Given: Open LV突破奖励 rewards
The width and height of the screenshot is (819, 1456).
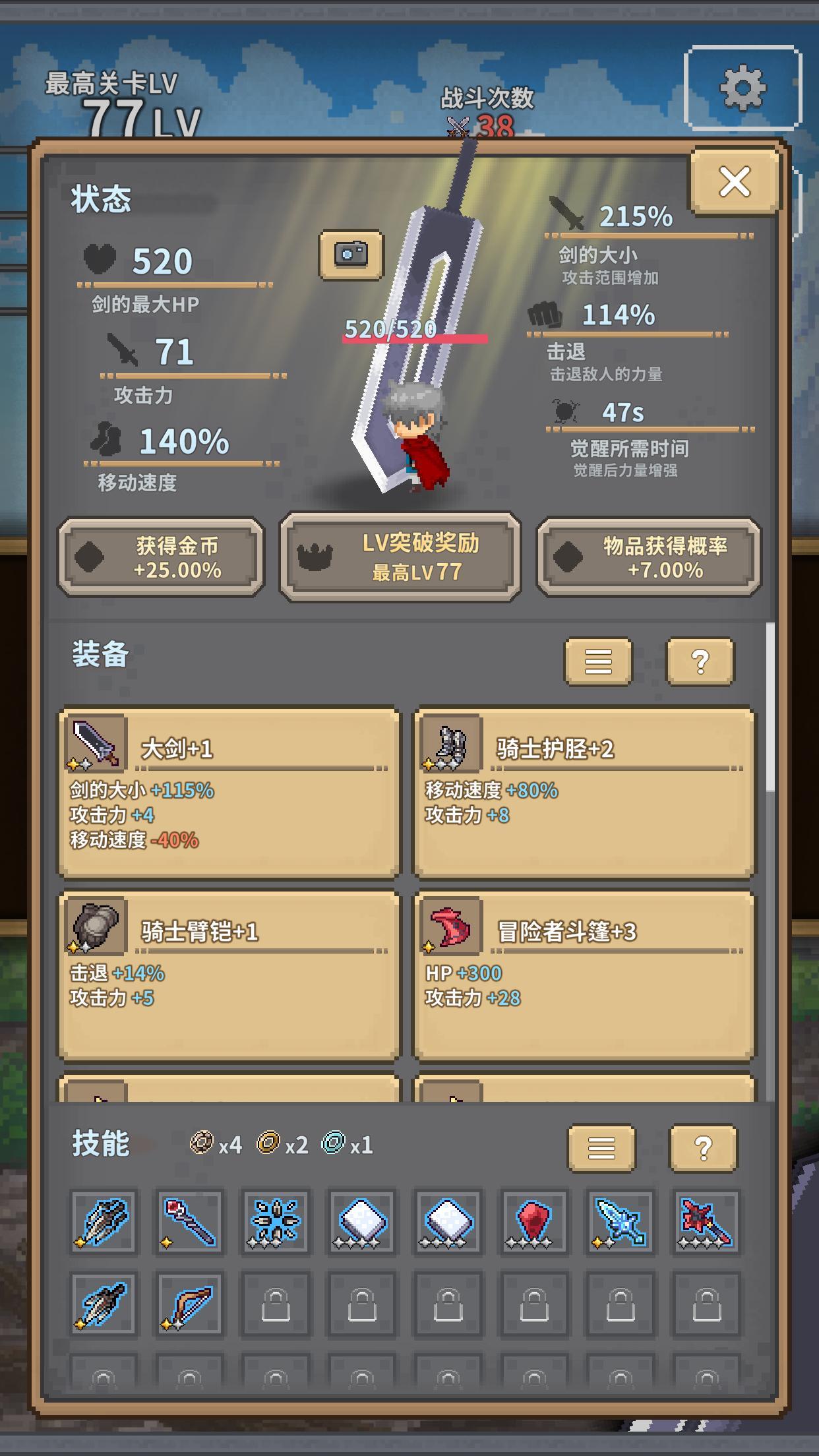Looking at the screenshot, I should click(x=400, y=557).
